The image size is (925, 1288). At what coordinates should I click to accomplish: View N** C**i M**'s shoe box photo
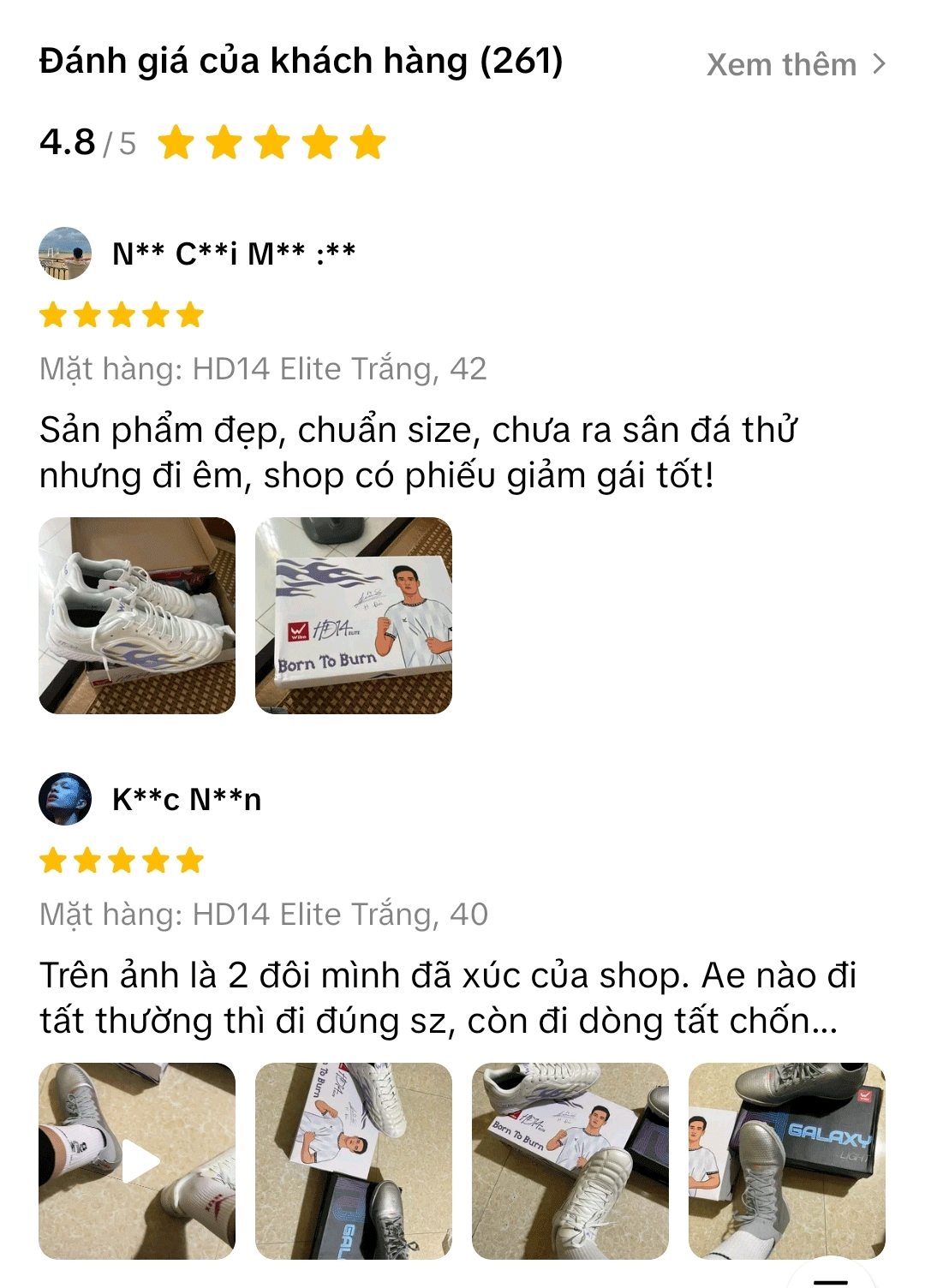point(354,615)
